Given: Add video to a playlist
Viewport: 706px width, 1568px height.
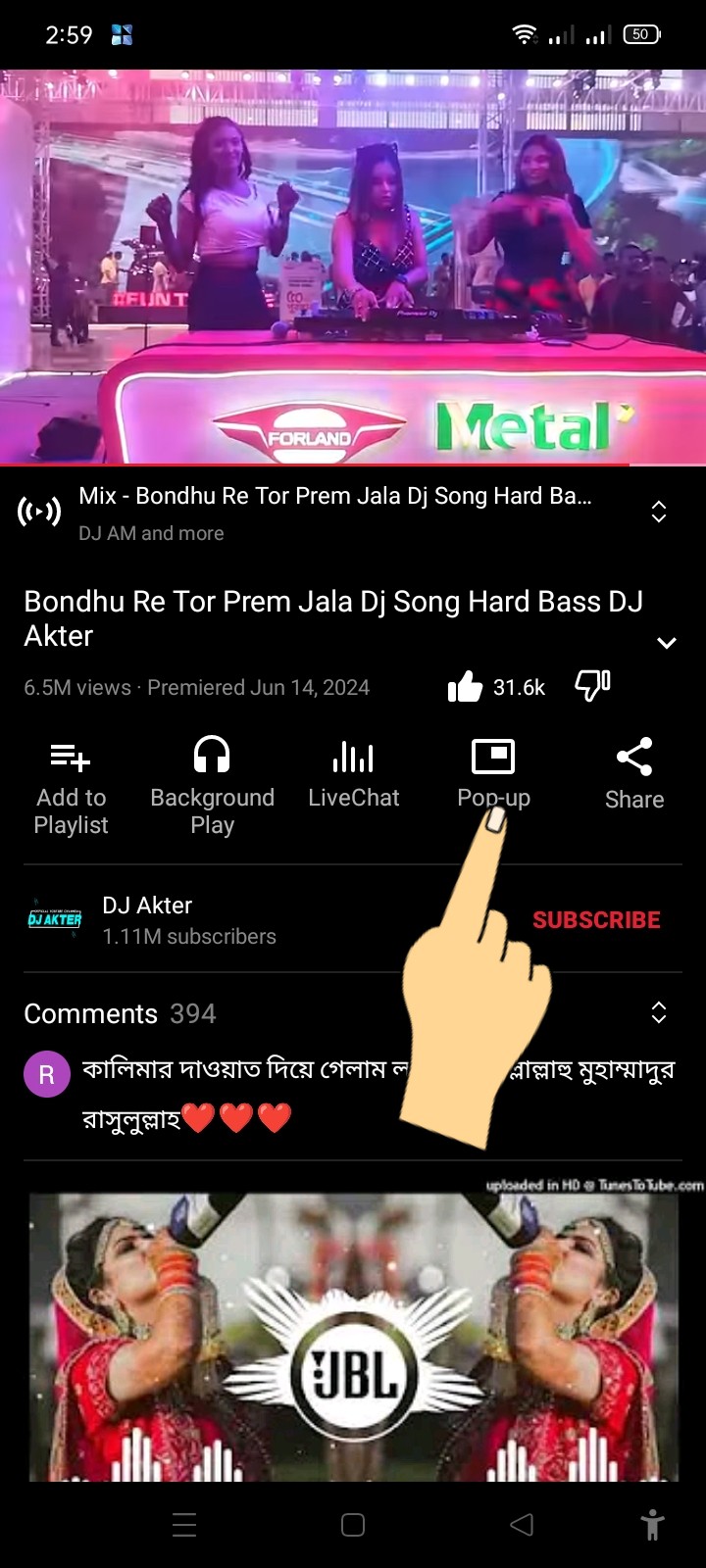Looking at the screenshot, I should tap(71, 786).
